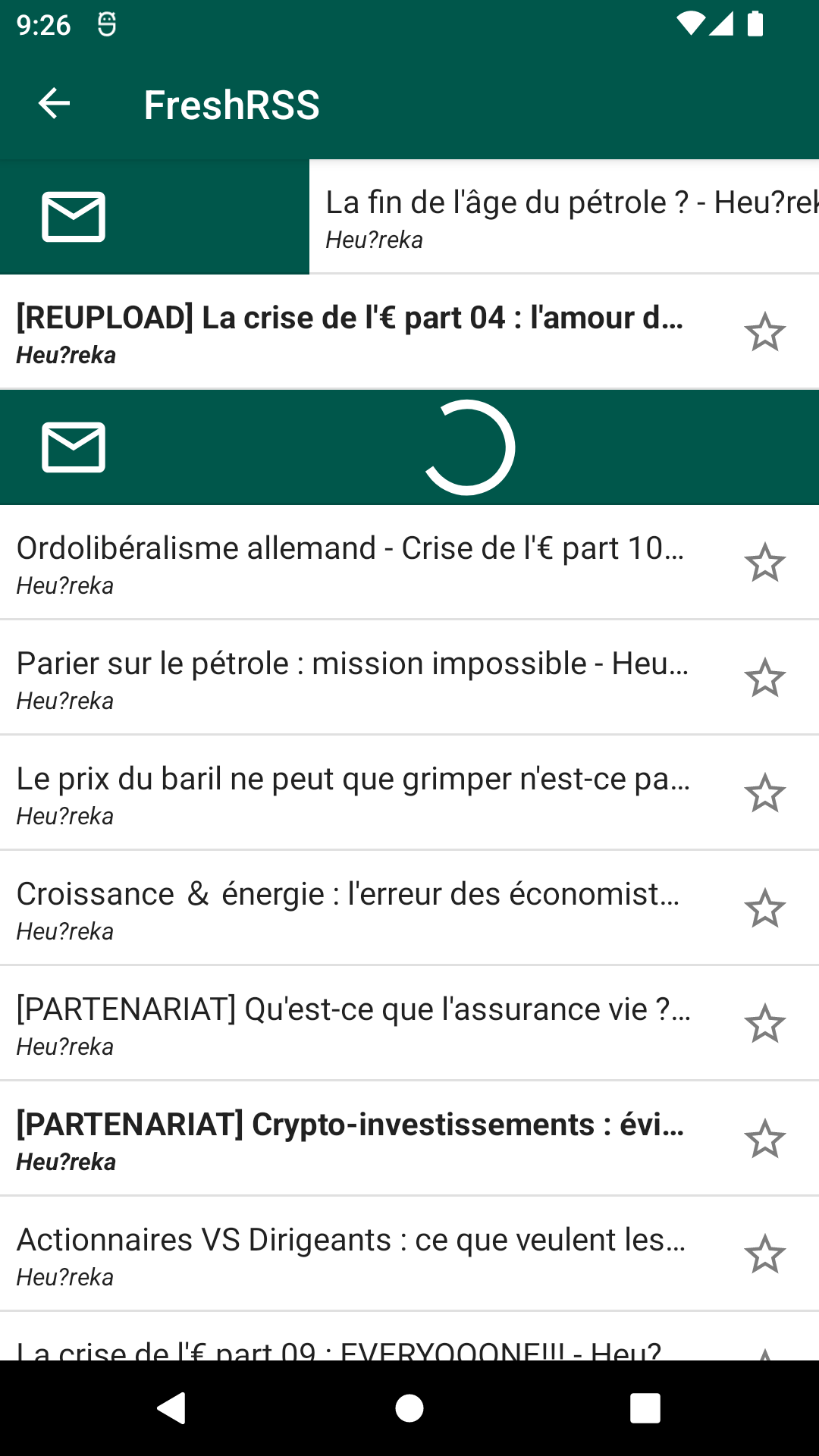
Task: Favorite the Croissance & énergie article
Action: 764,908
